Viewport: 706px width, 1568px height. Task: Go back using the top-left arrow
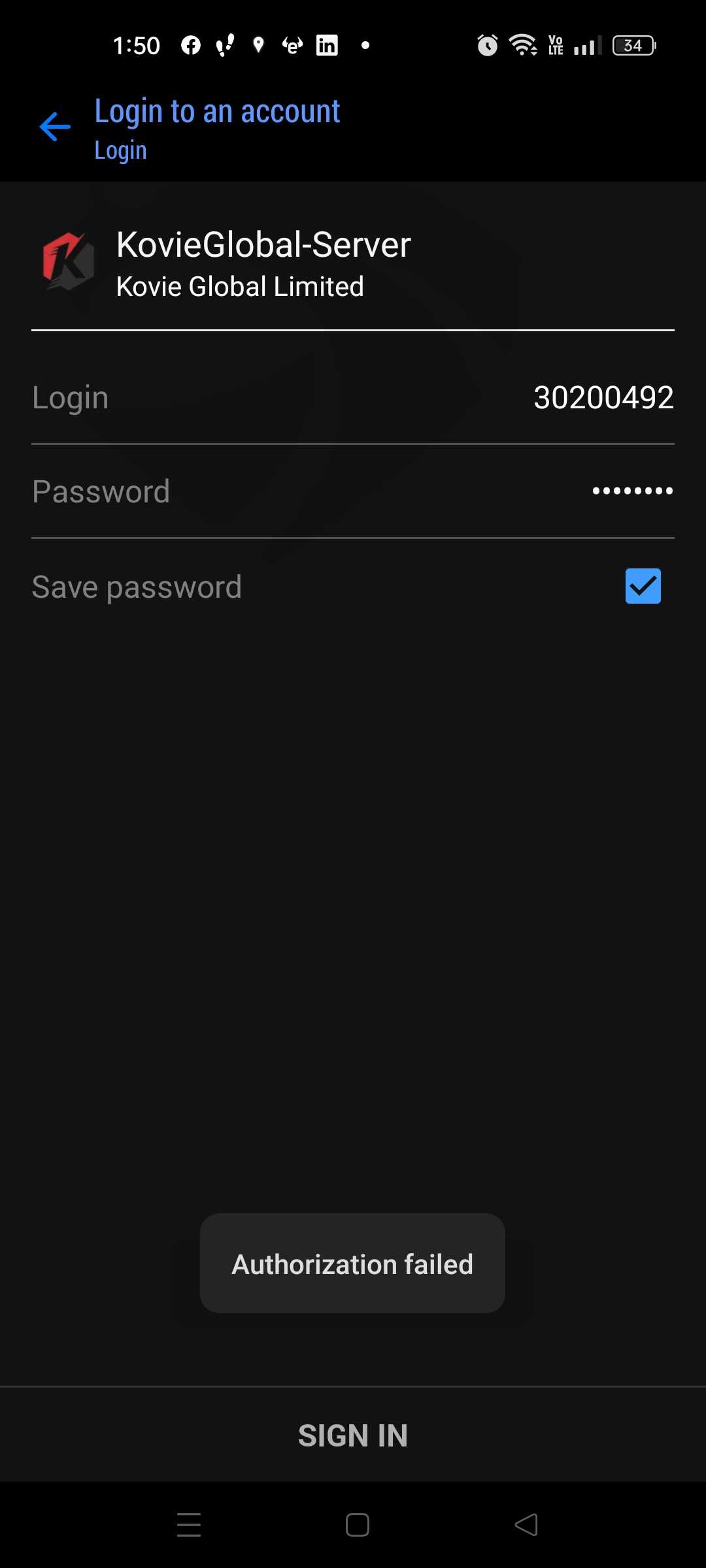click(x=55, y=127)
